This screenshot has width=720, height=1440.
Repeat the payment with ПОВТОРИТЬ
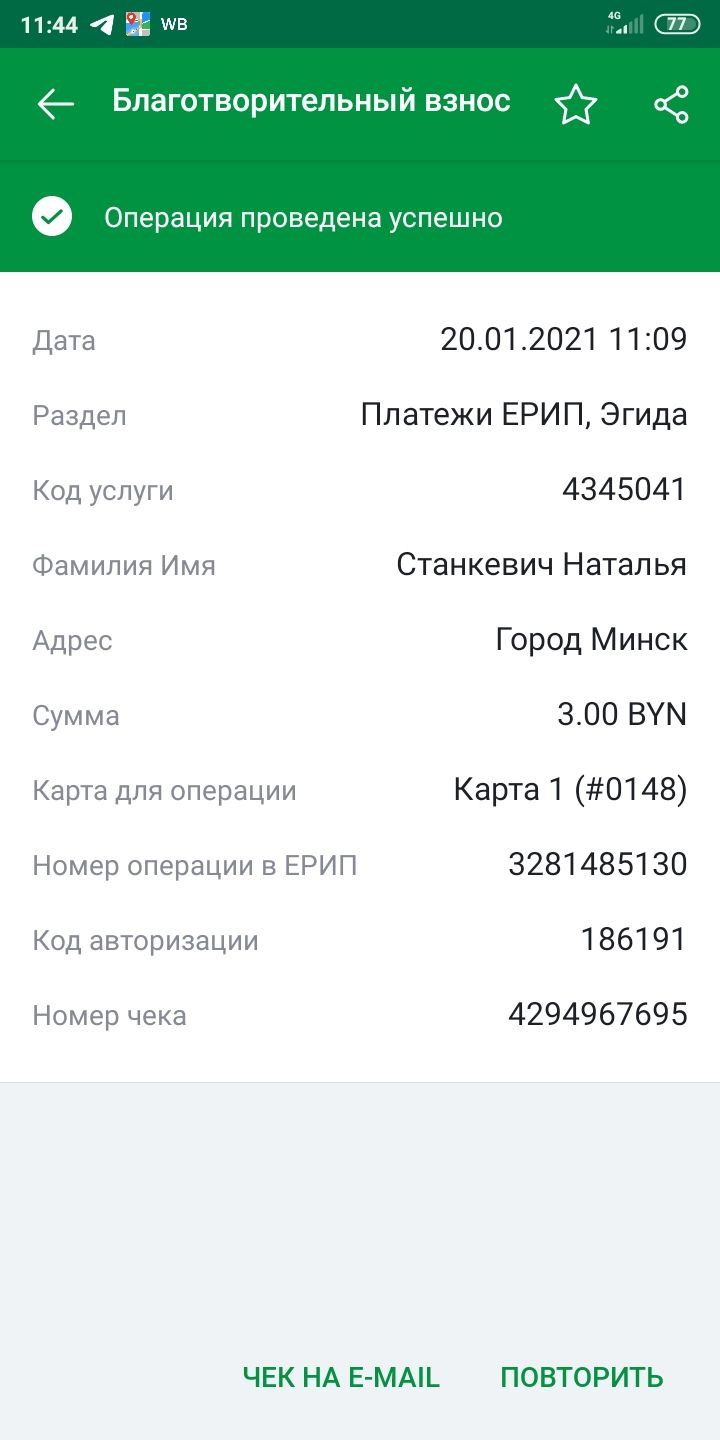coord(582,1377)
